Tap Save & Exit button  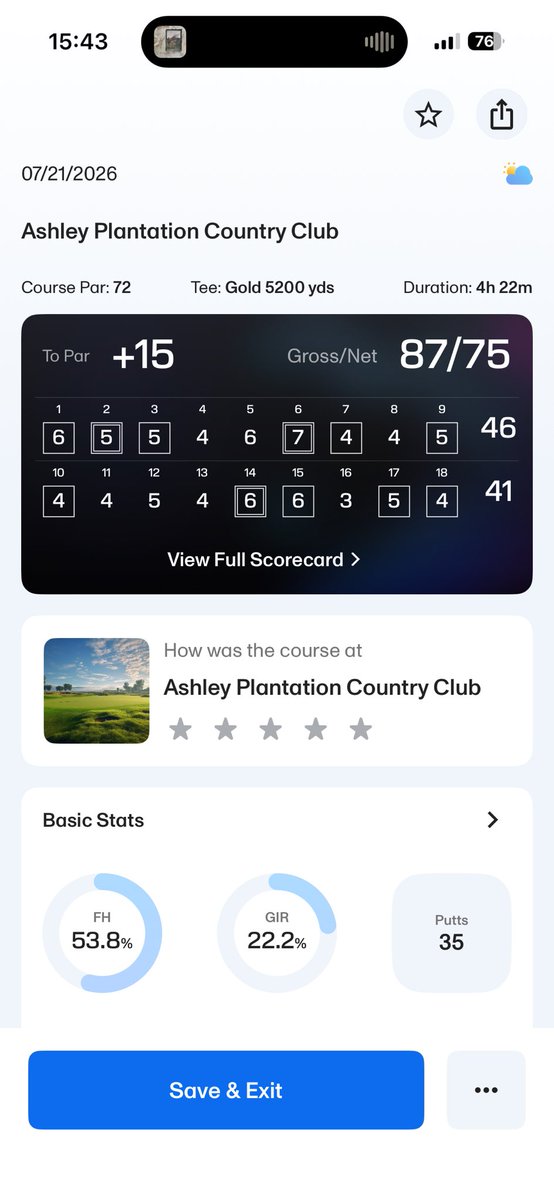pyautogui.click(x=226, y=1090)
